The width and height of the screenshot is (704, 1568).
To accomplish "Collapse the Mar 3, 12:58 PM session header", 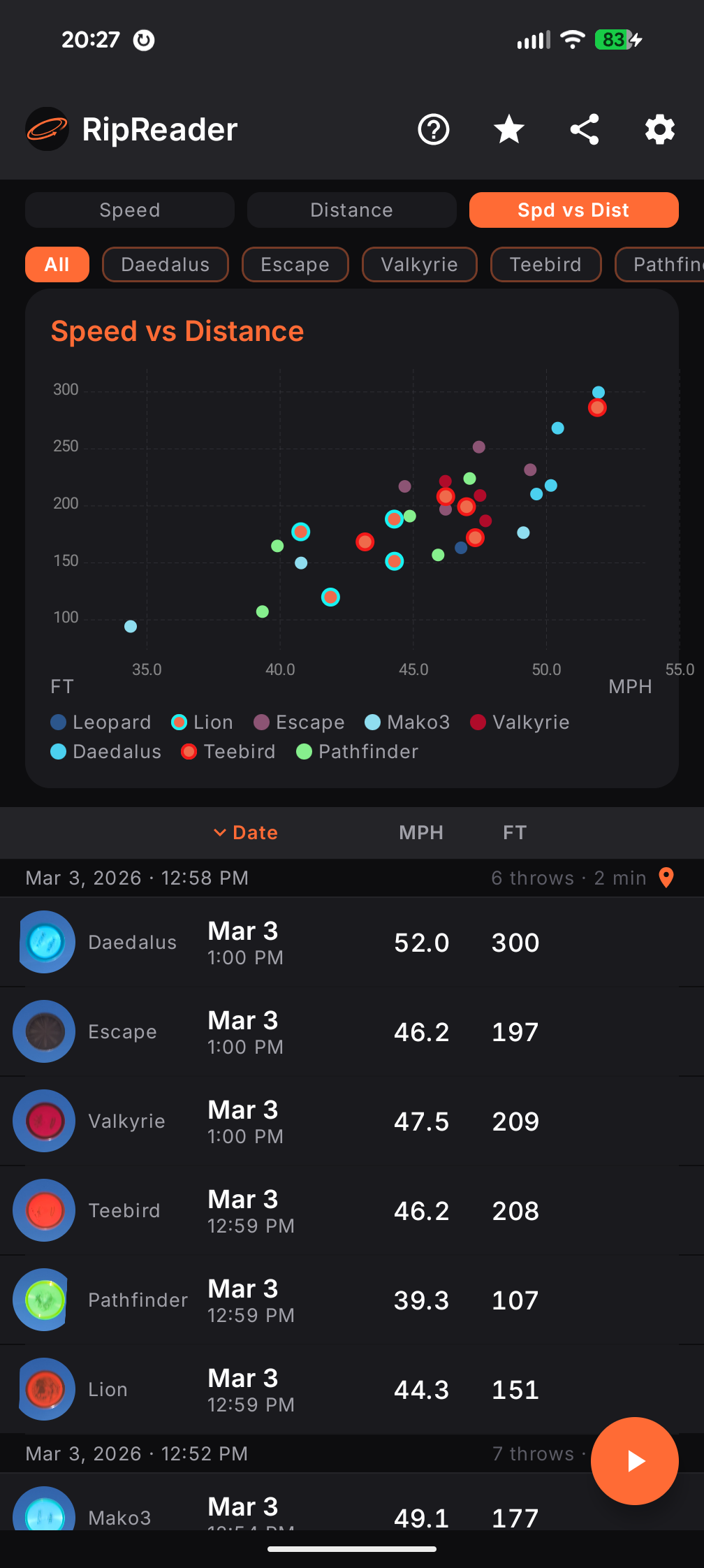I will point(137,878).
